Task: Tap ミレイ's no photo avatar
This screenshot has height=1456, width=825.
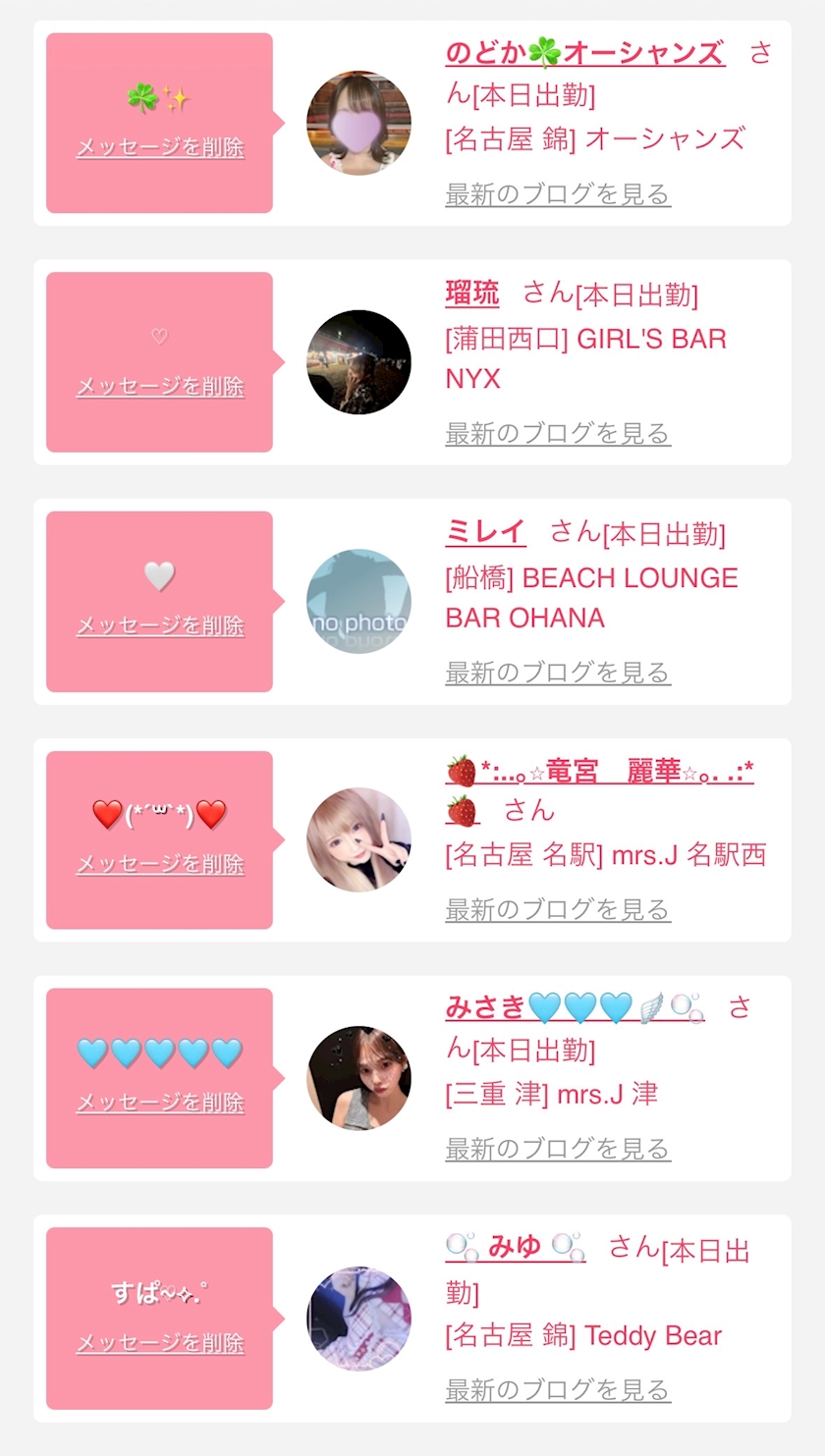Action: tap(358, 601)
